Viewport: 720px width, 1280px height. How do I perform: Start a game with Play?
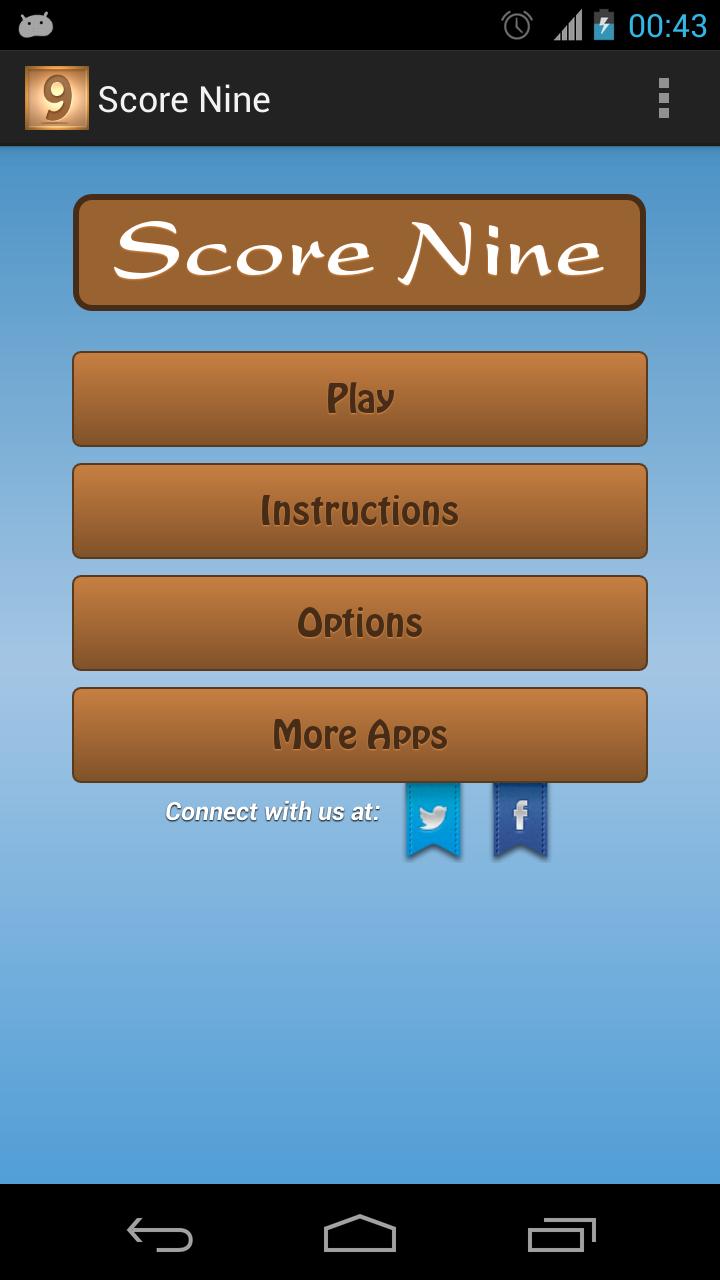click(360, 399)
